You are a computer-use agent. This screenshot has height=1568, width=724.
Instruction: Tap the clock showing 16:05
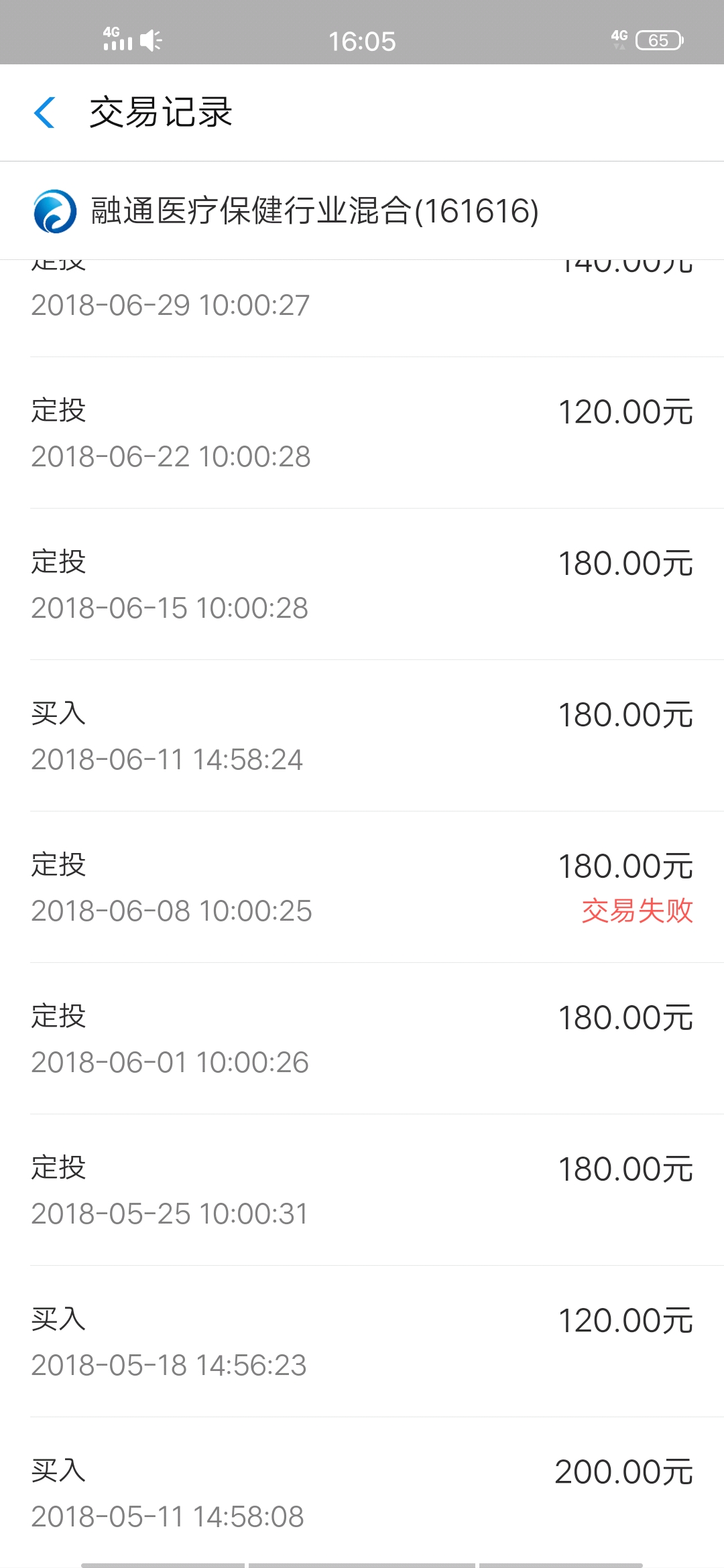(362, 40)
